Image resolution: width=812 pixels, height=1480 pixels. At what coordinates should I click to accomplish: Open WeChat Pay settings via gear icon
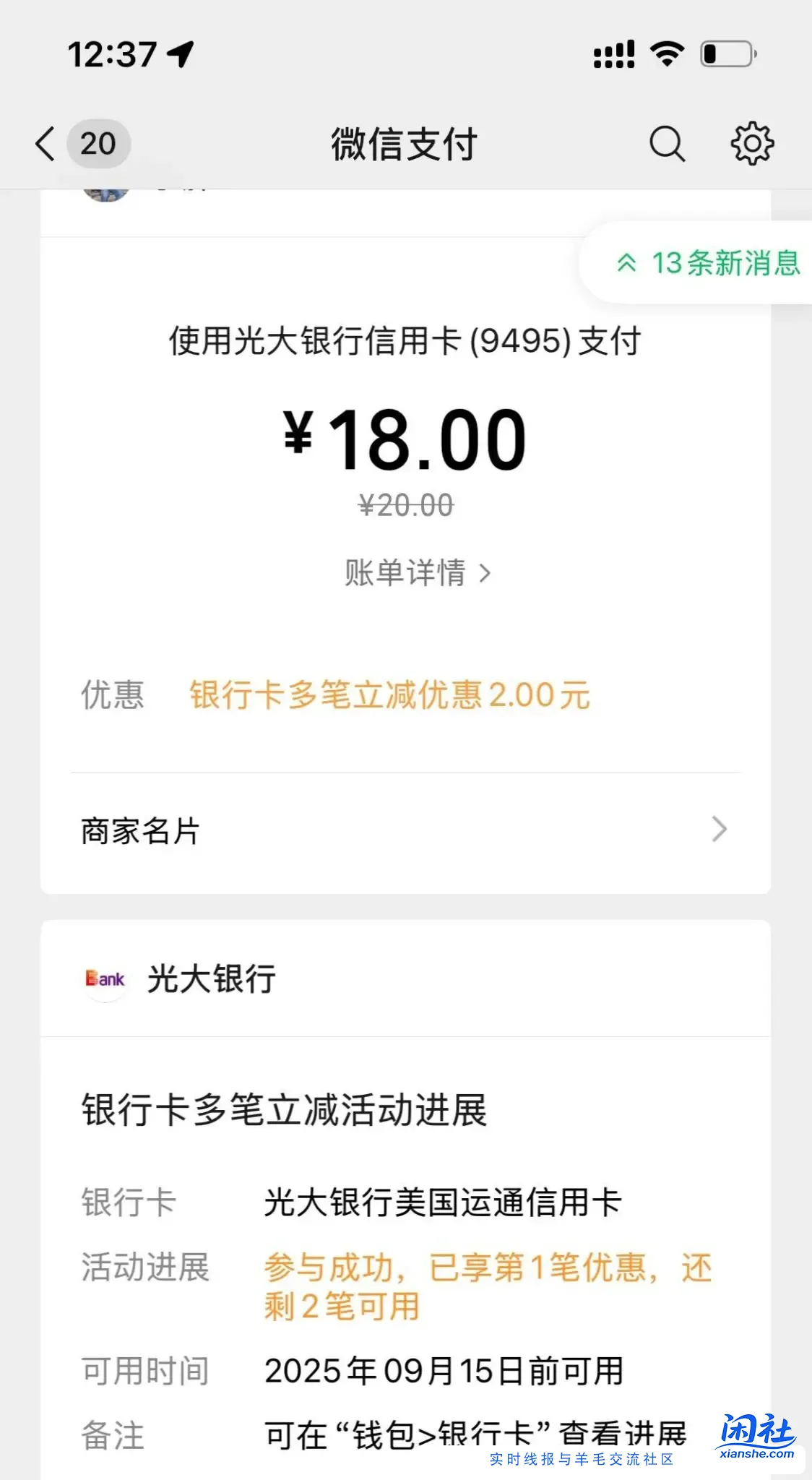(x=753, y=144)
